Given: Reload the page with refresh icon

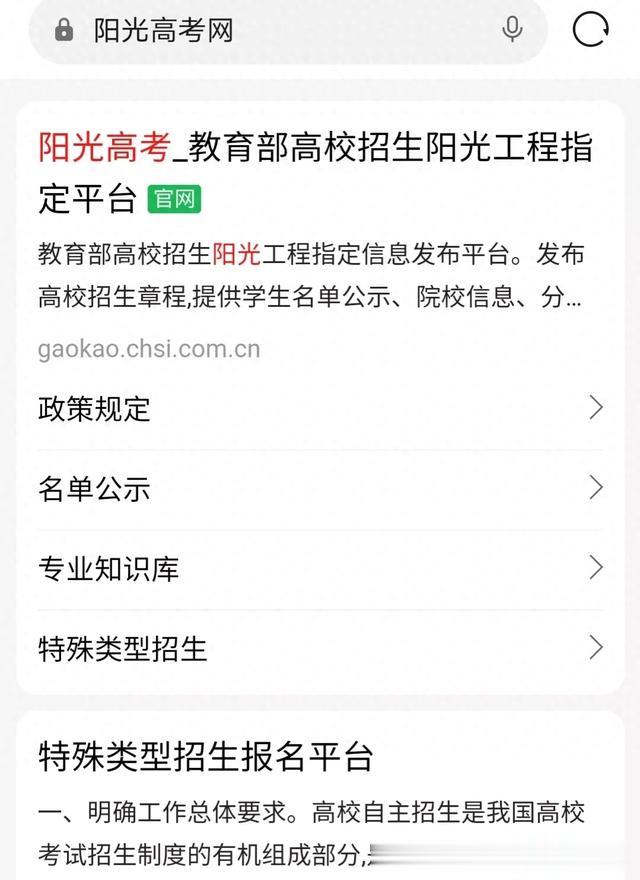Looking at the screenshot, I should (591, 30).
